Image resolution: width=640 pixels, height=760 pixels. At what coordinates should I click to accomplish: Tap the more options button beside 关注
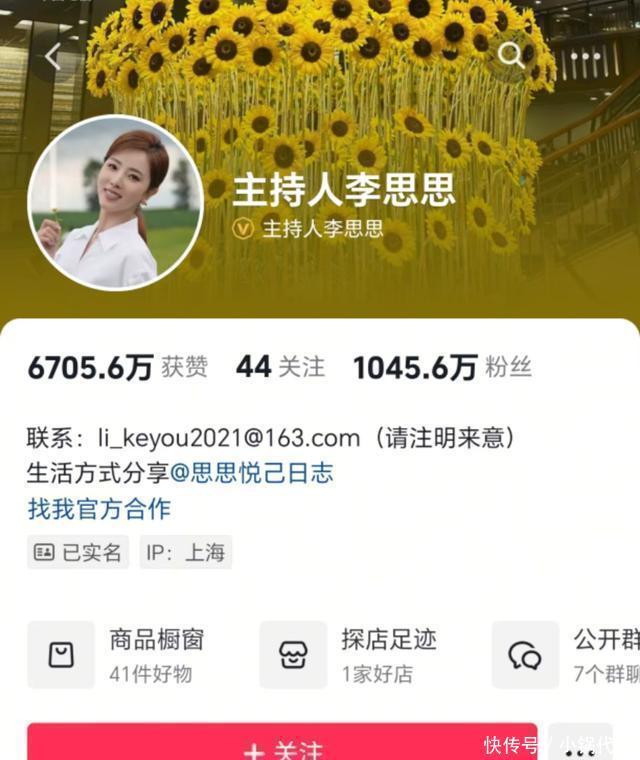point(580,743)
